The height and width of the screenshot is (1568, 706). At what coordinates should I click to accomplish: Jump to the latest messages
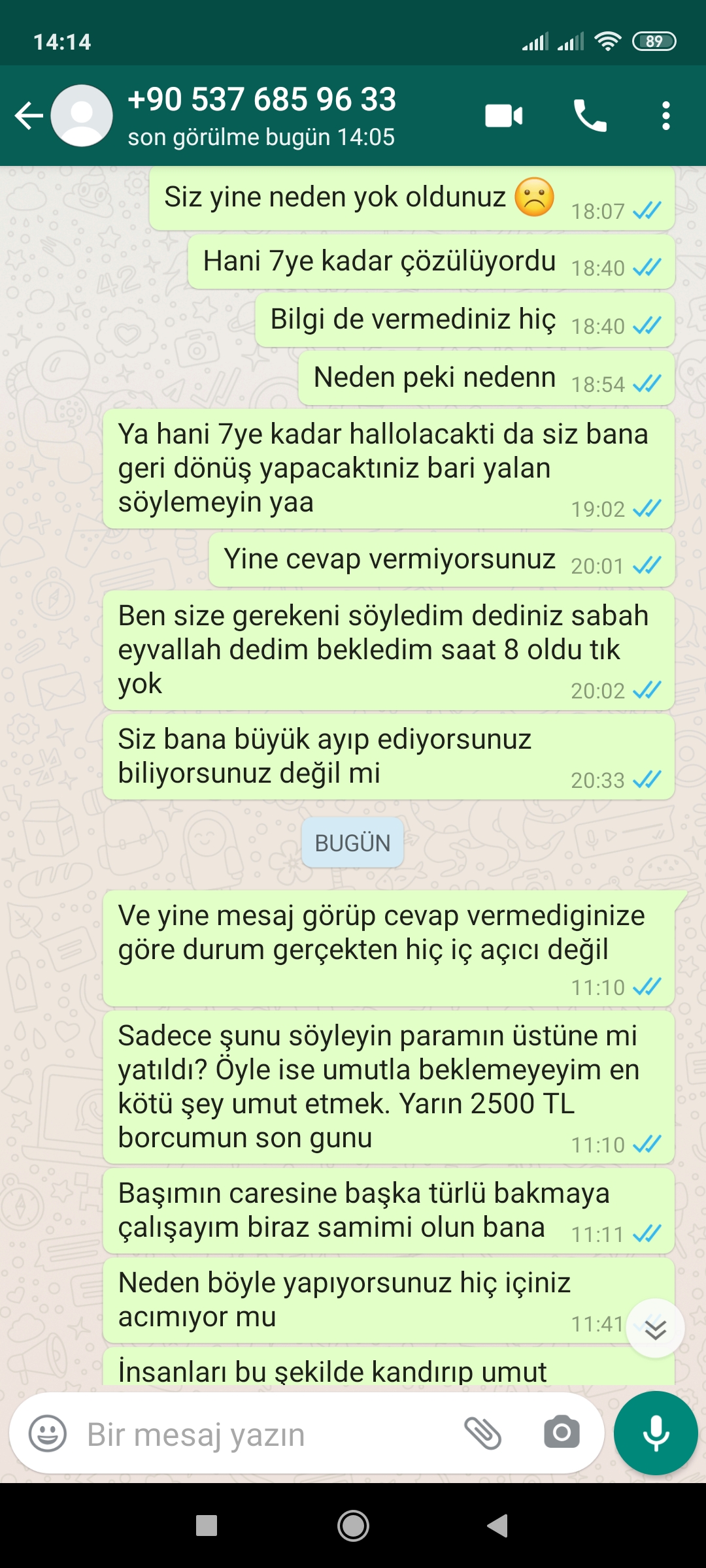[655, 1329]
